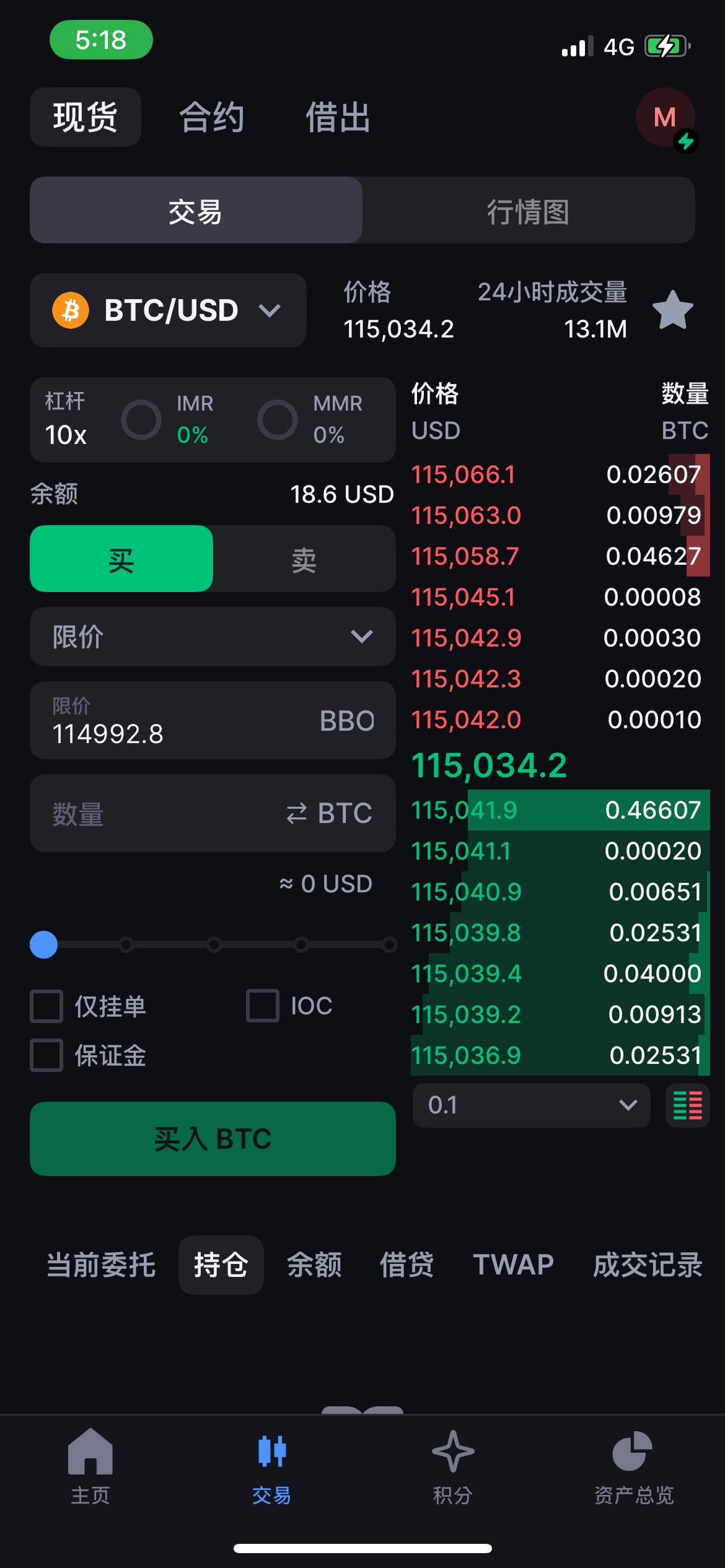The image size is (725, 1568).
Task: Select the 卖 sell side
Action: (304, 559)
